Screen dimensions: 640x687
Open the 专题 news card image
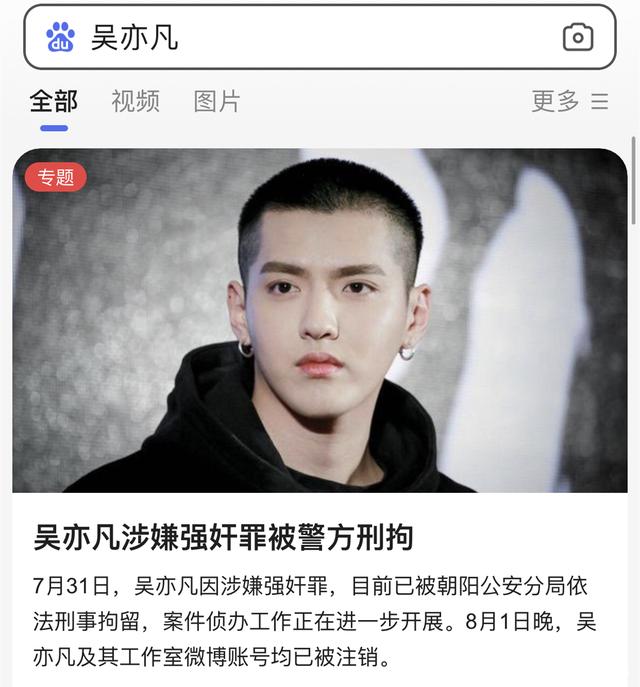coord(320,320)
